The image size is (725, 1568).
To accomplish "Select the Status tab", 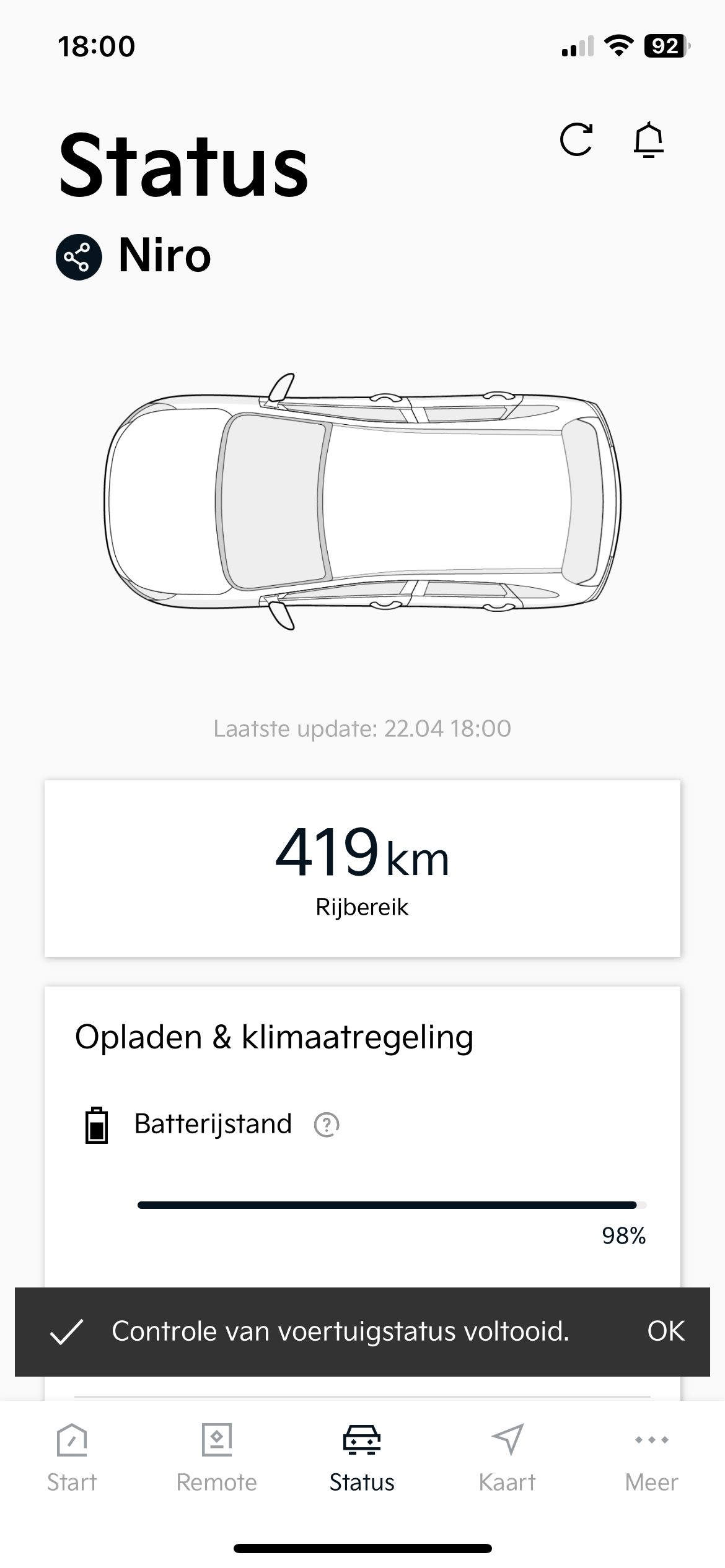I will tap(362, 1457).
